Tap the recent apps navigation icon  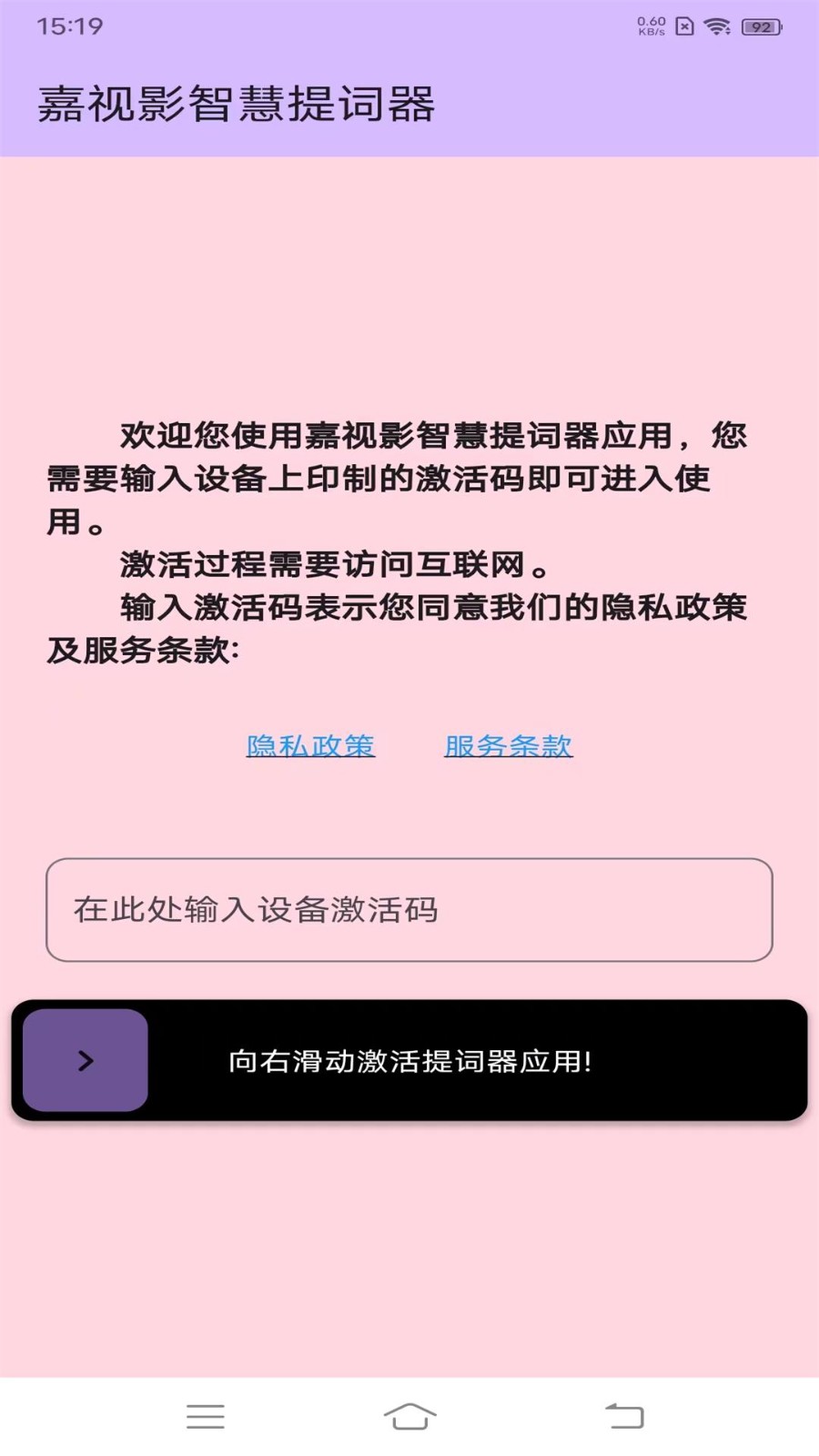tap(207, 1416)
